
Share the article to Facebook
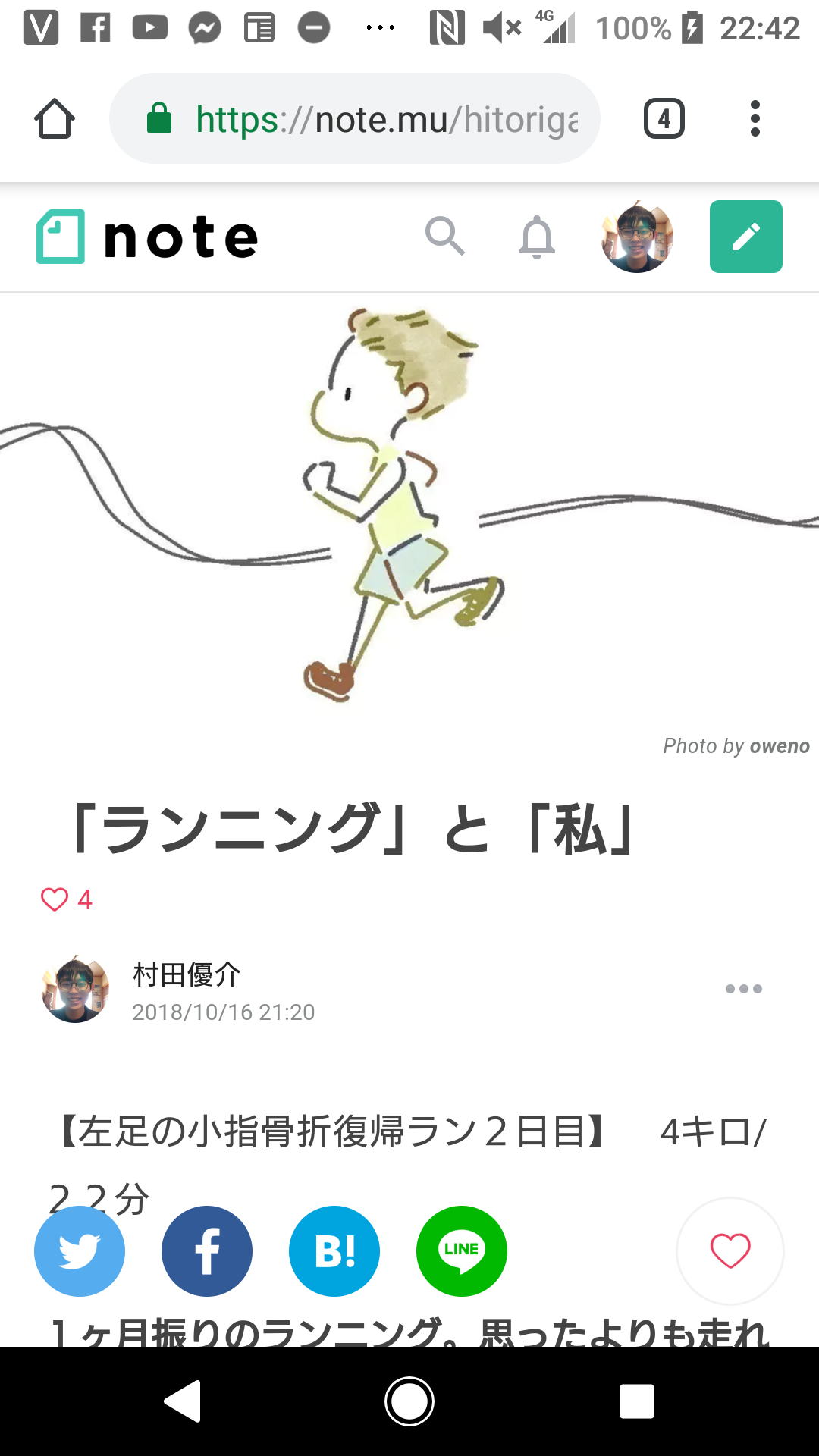tap(206, 1250)
